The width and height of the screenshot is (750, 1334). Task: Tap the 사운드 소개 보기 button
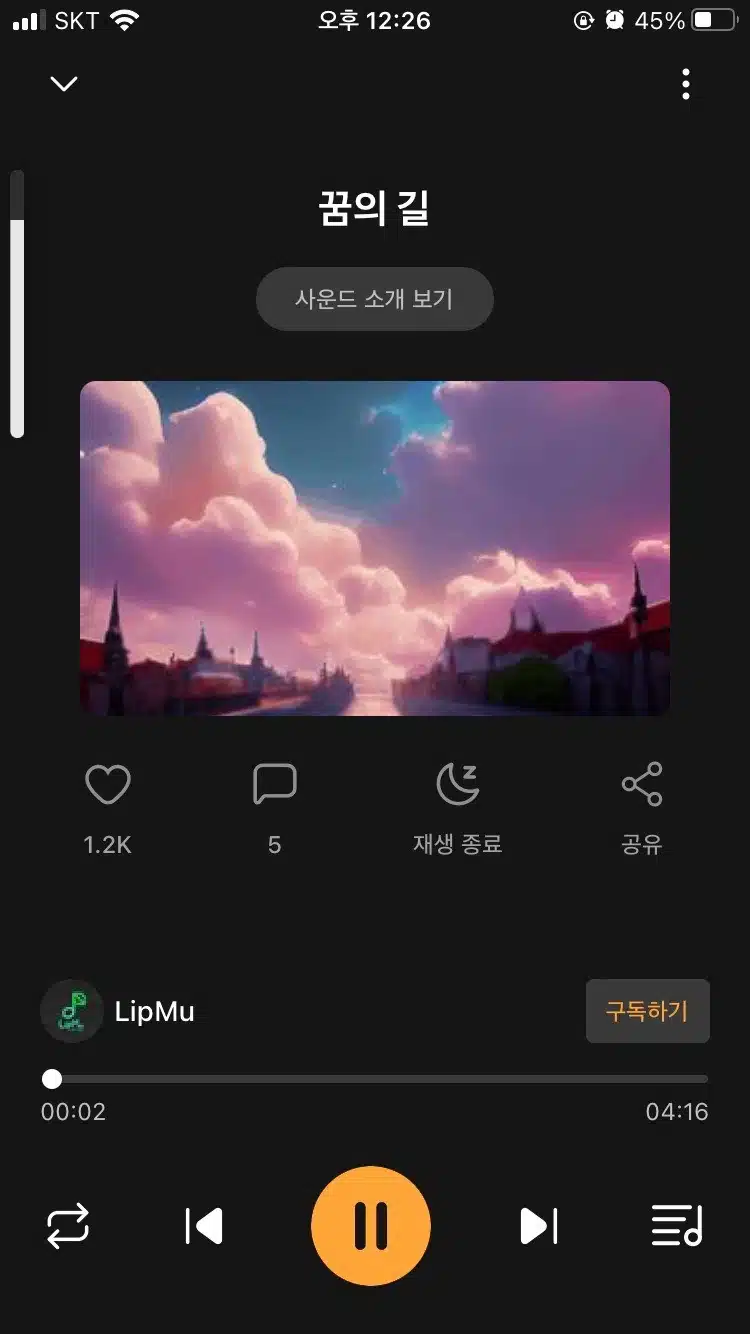coord(374,298)
